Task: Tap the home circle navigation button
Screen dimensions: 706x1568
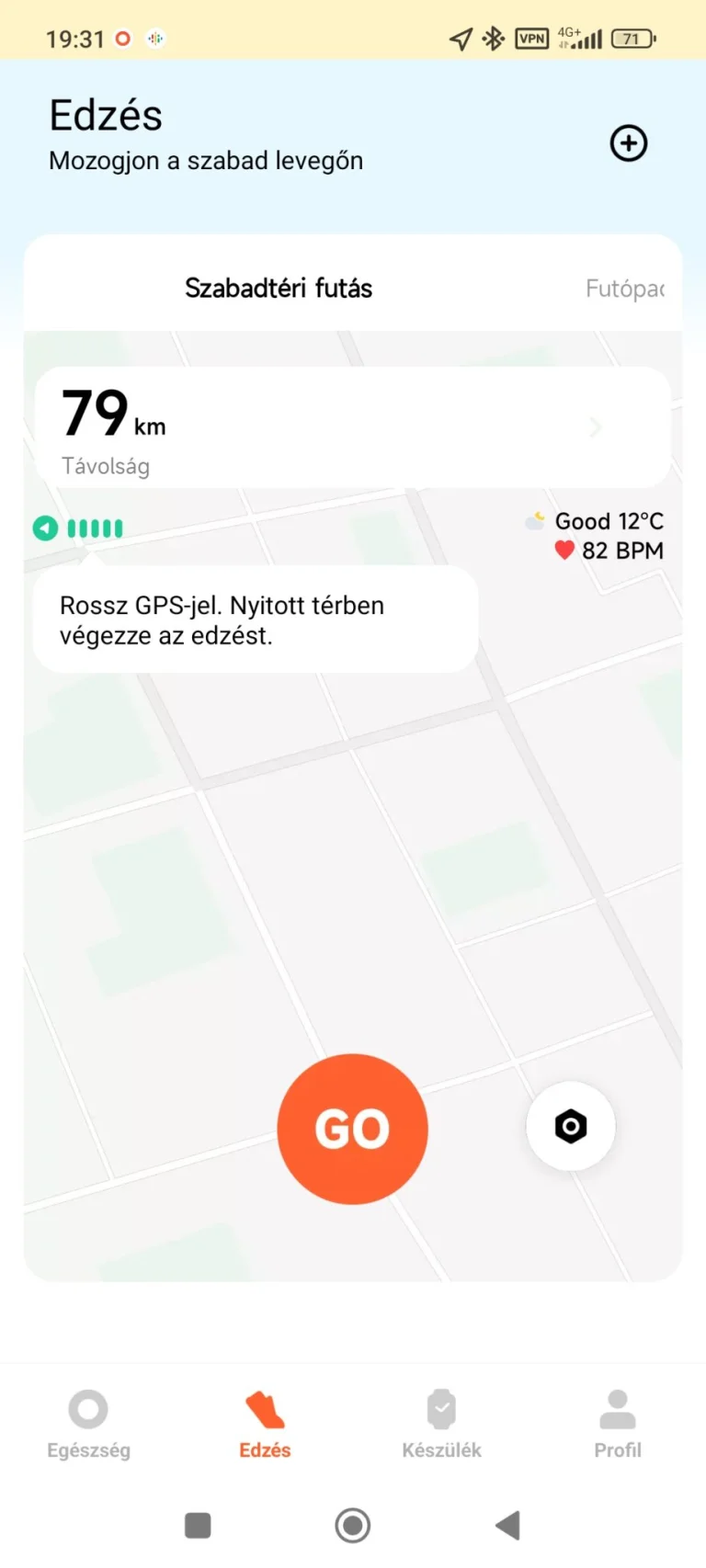Action: pyautogui.click(x=352, y=1525)
